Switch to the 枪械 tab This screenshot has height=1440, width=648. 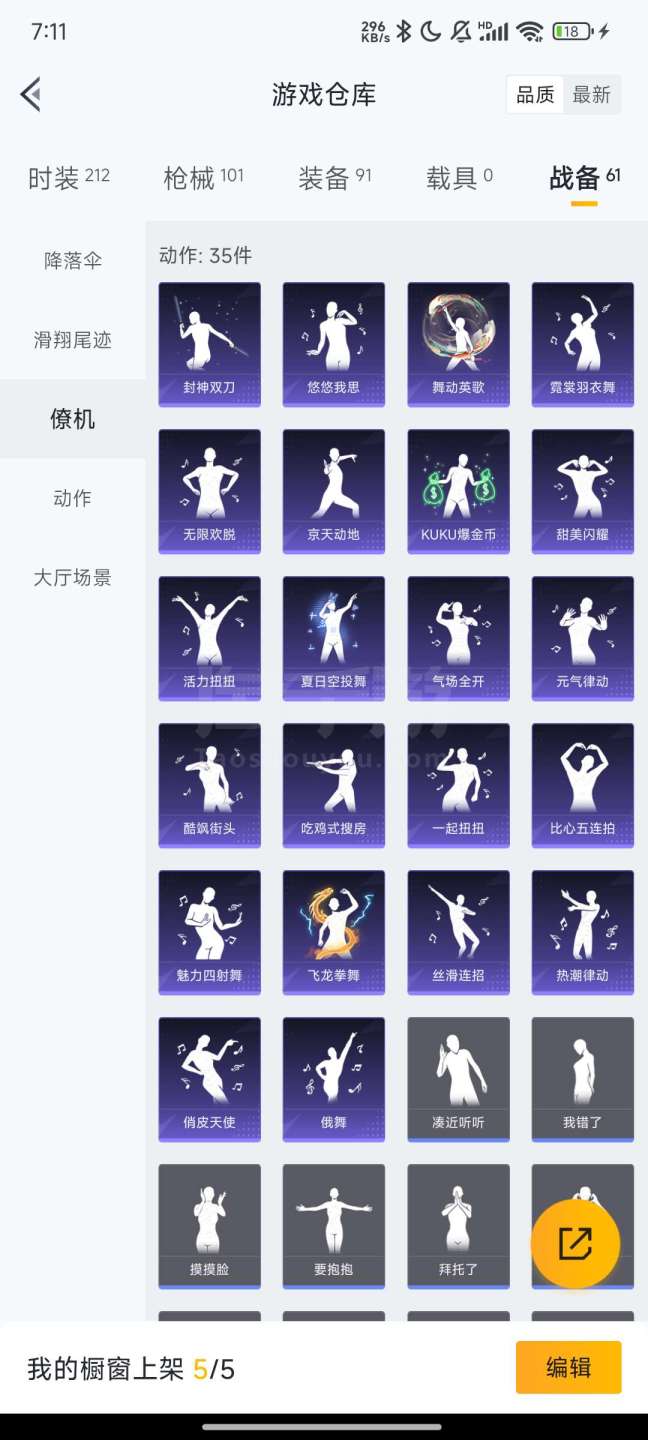pyautogui.click(x=203, y=179)
